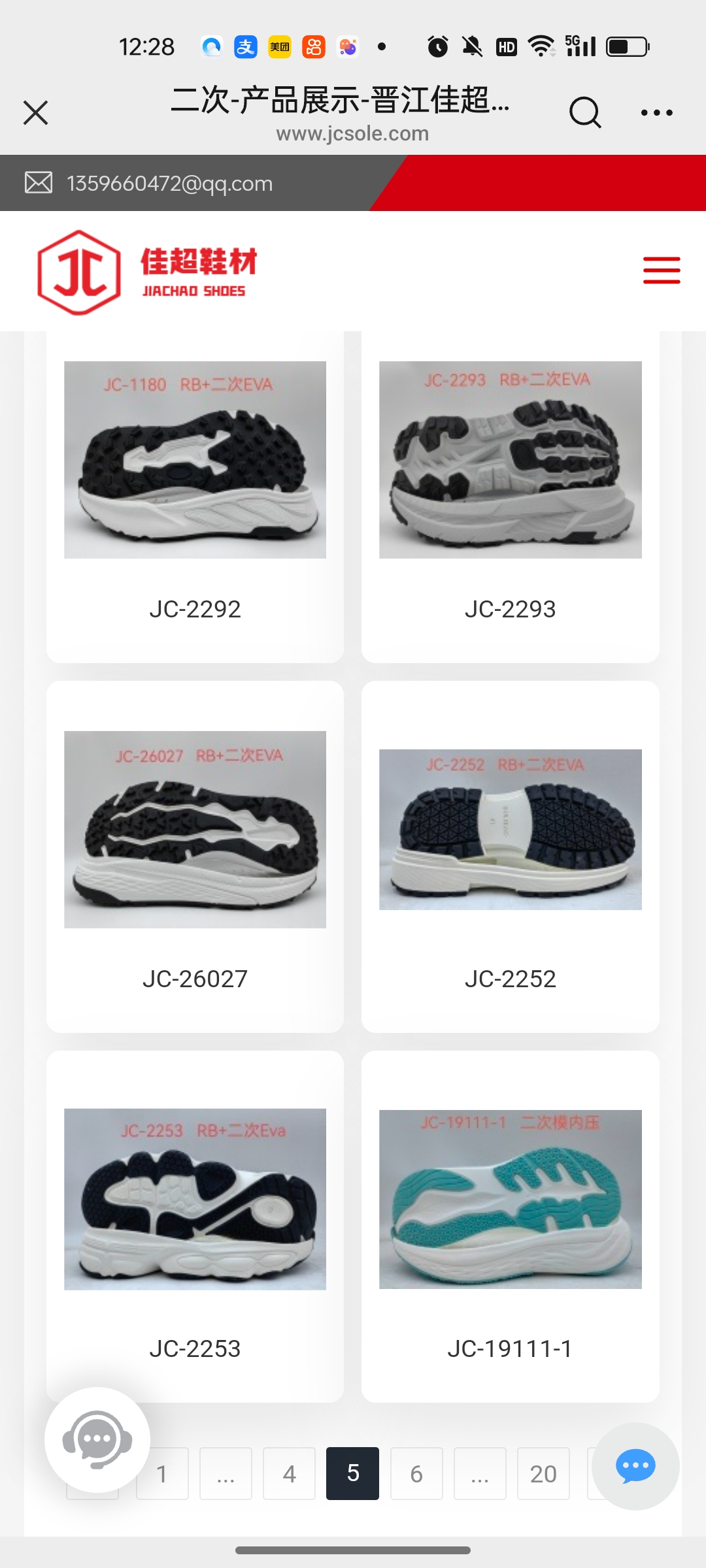The width and height of the screenshot is (706, 1568).
Task: View the JC-2252 sole product
Action: pyautogui.click(x=510, y=856)
